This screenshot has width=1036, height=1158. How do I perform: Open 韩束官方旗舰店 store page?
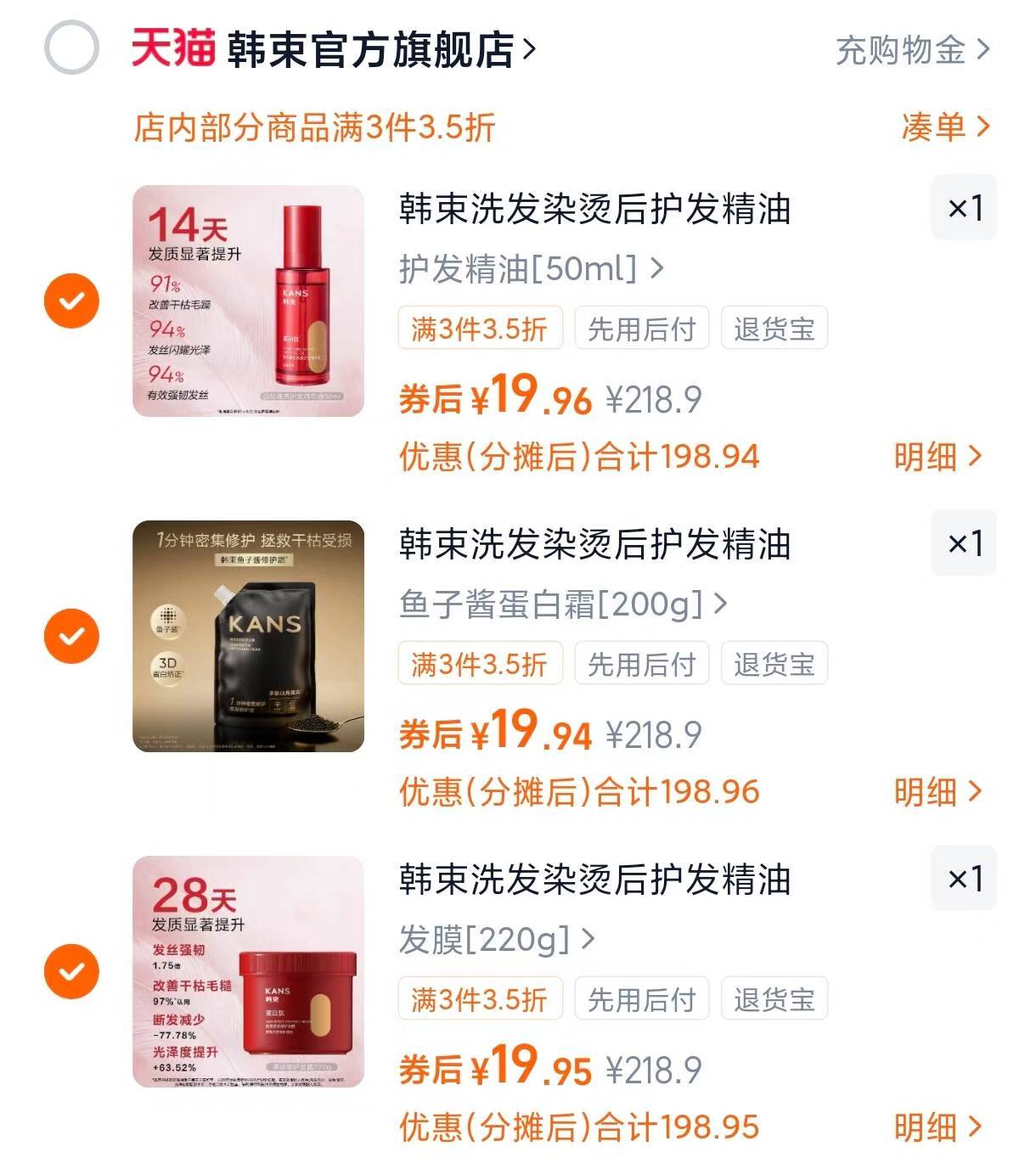click(x=374, y=48)
